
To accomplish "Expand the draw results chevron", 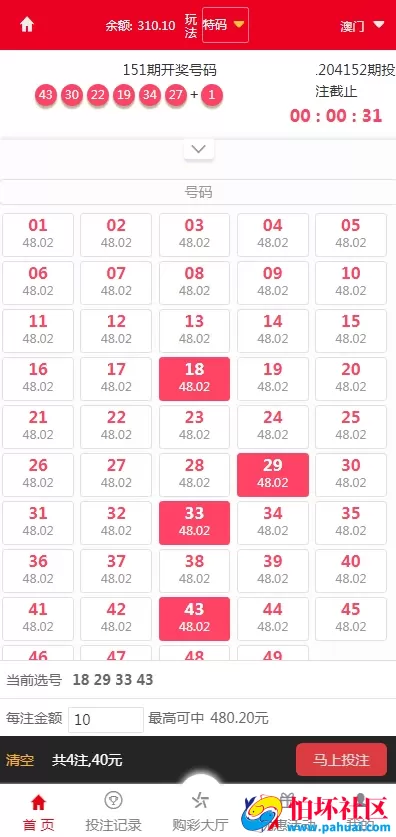I will pyautogui.click(x=199, y=149).
